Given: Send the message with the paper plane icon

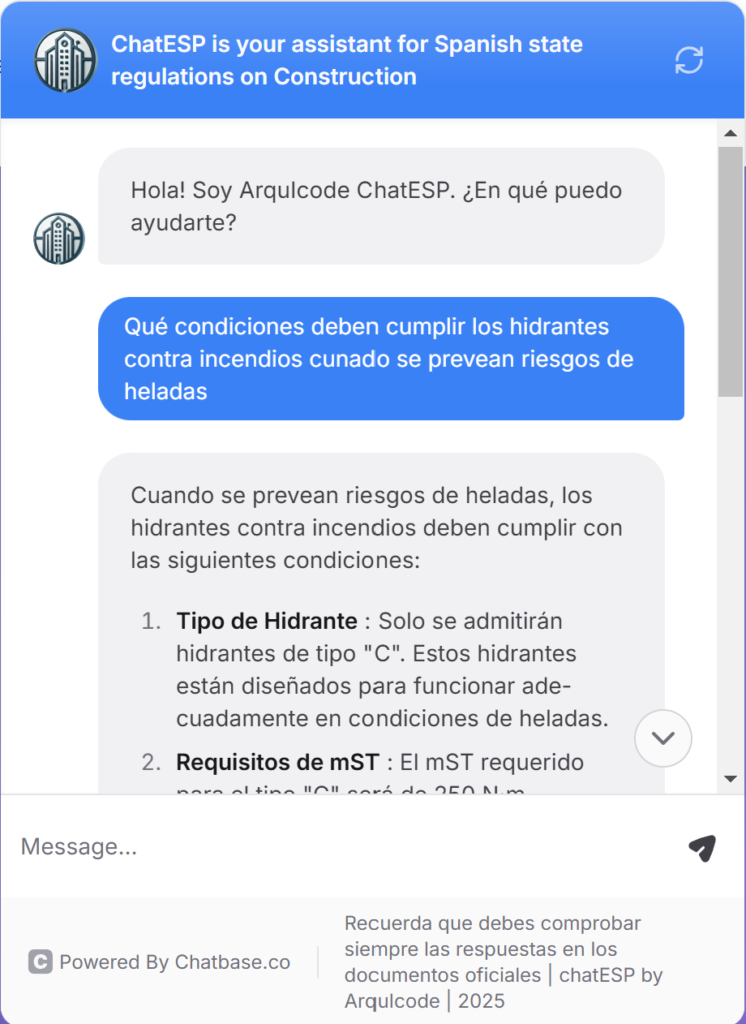Looking at the screenshot, I should click(x=702, y=848).
